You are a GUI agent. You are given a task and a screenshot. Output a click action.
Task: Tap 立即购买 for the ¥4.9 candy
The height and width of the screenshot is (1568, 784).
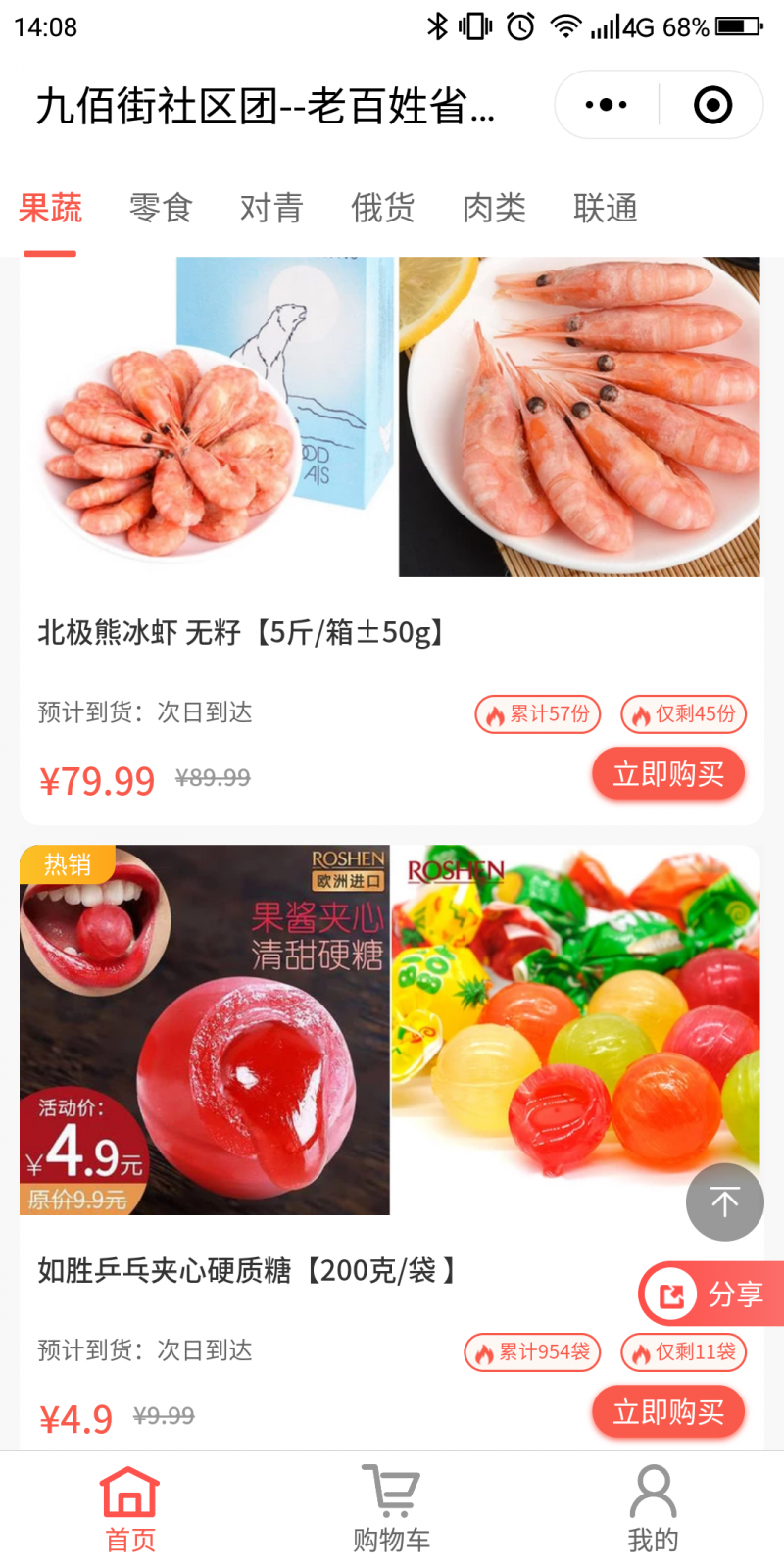pyautogui.click(x=668, y=1412)
